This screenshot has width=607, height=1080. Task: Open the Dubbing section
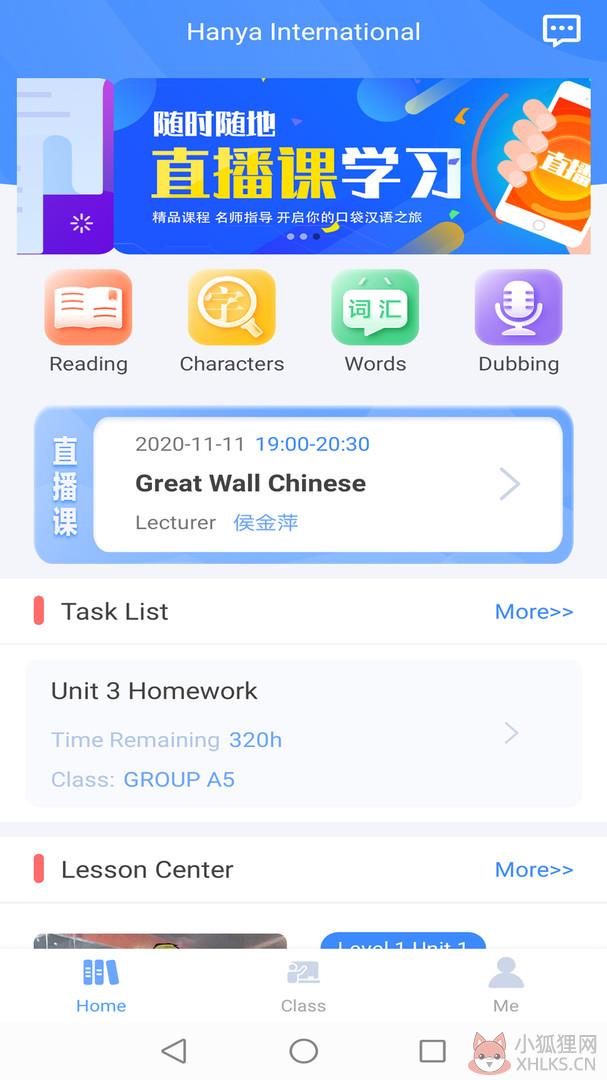(x=519, y=322)
